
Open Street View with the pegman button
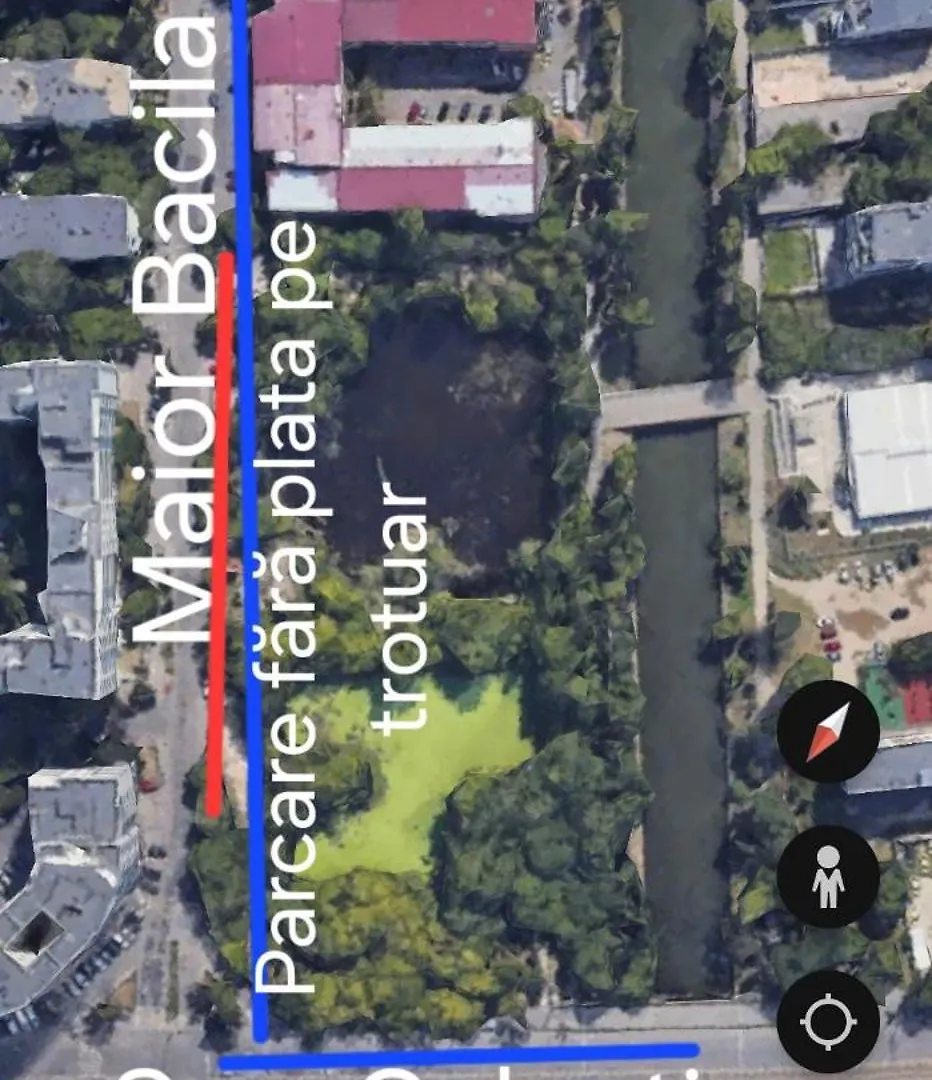tap(828, 877)
